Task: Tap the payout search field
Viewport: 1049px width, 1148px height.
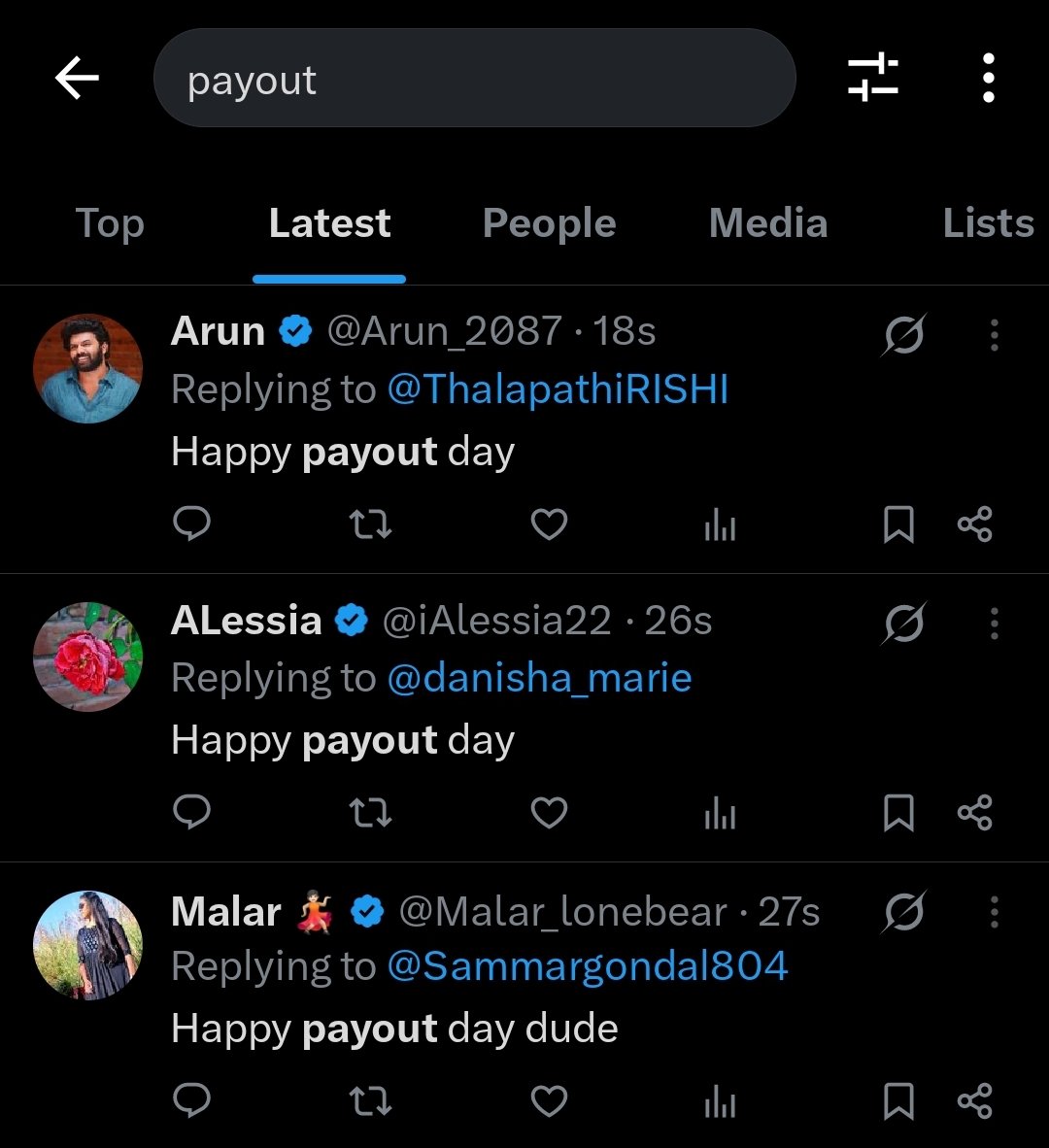Action: [474, 80]
